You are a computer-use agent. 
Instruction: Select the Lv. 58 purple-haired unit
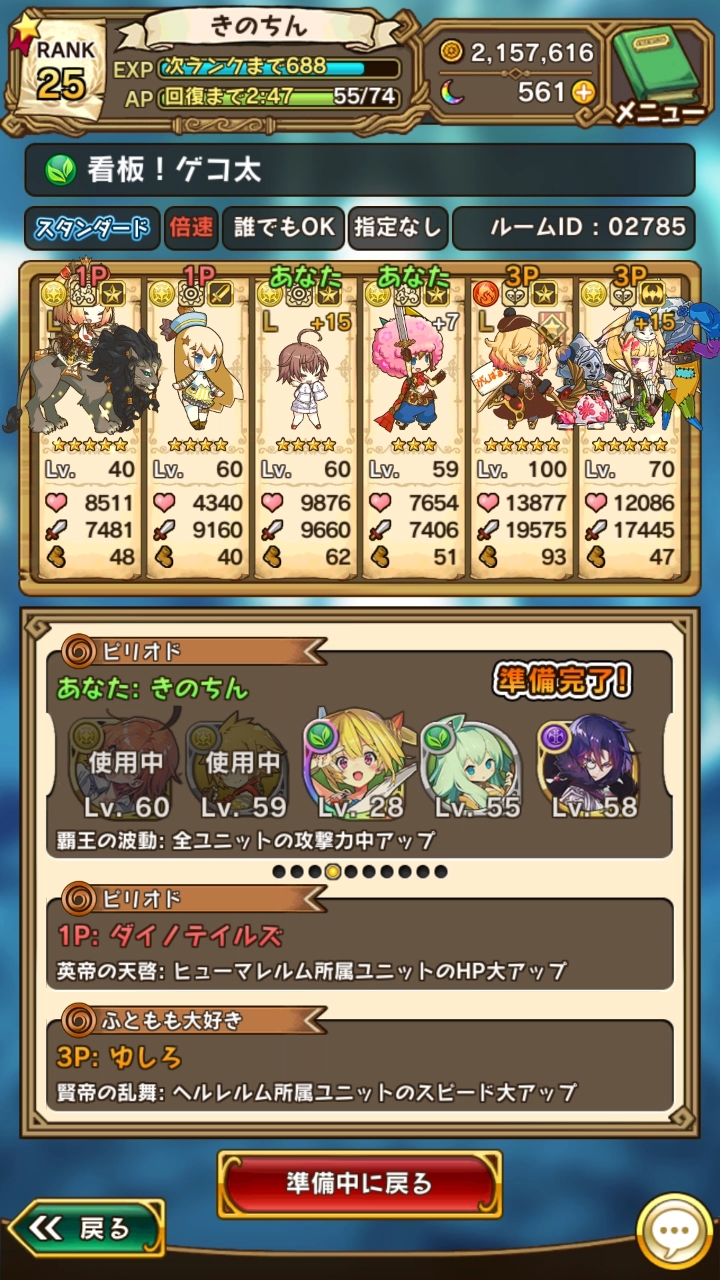590,766
